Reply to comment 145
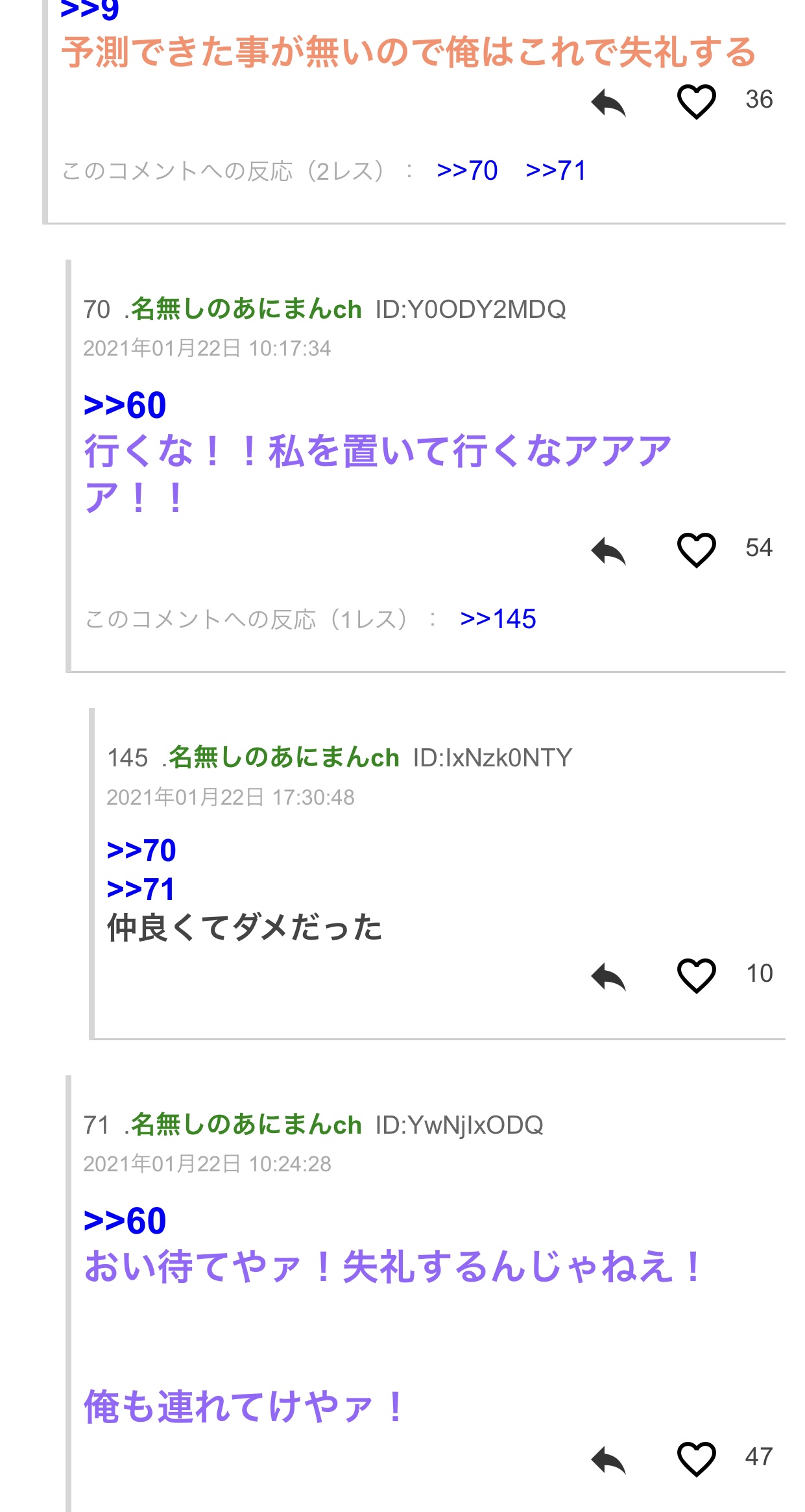Viewport: 805px width, 1512px height. (608, 977)
